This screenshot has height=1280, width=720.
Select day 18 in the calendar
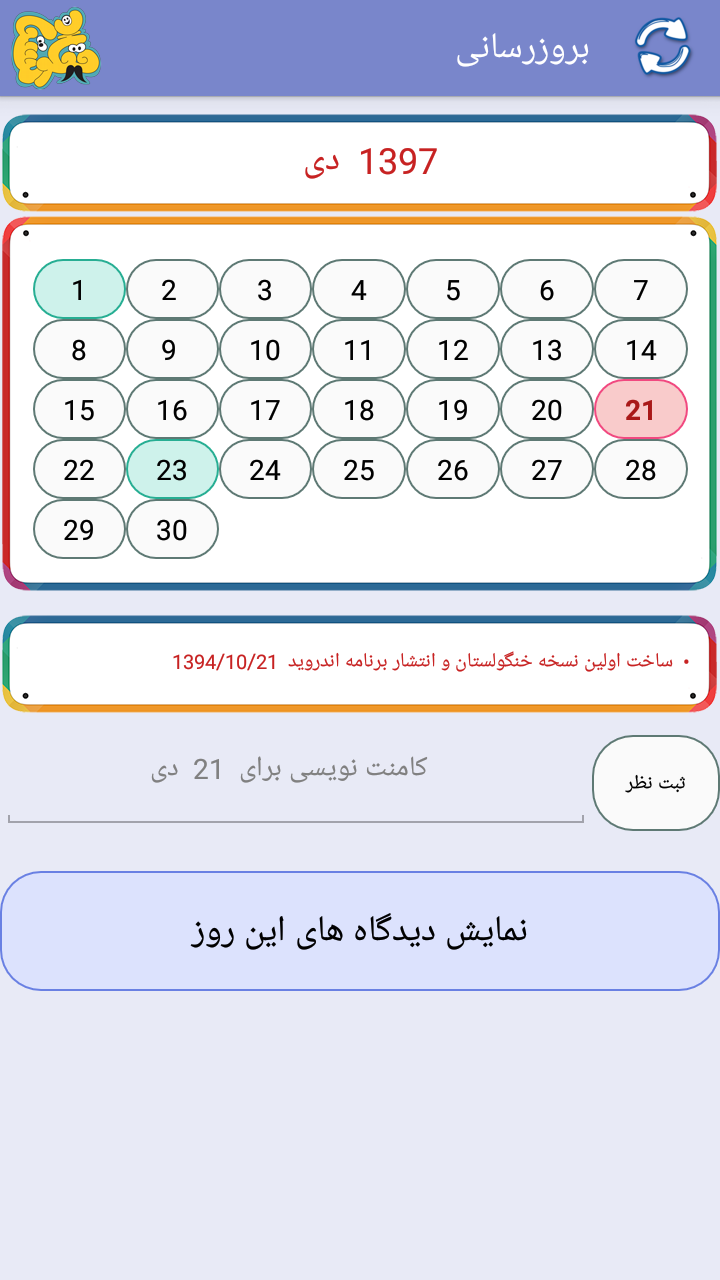click(359, 410)
